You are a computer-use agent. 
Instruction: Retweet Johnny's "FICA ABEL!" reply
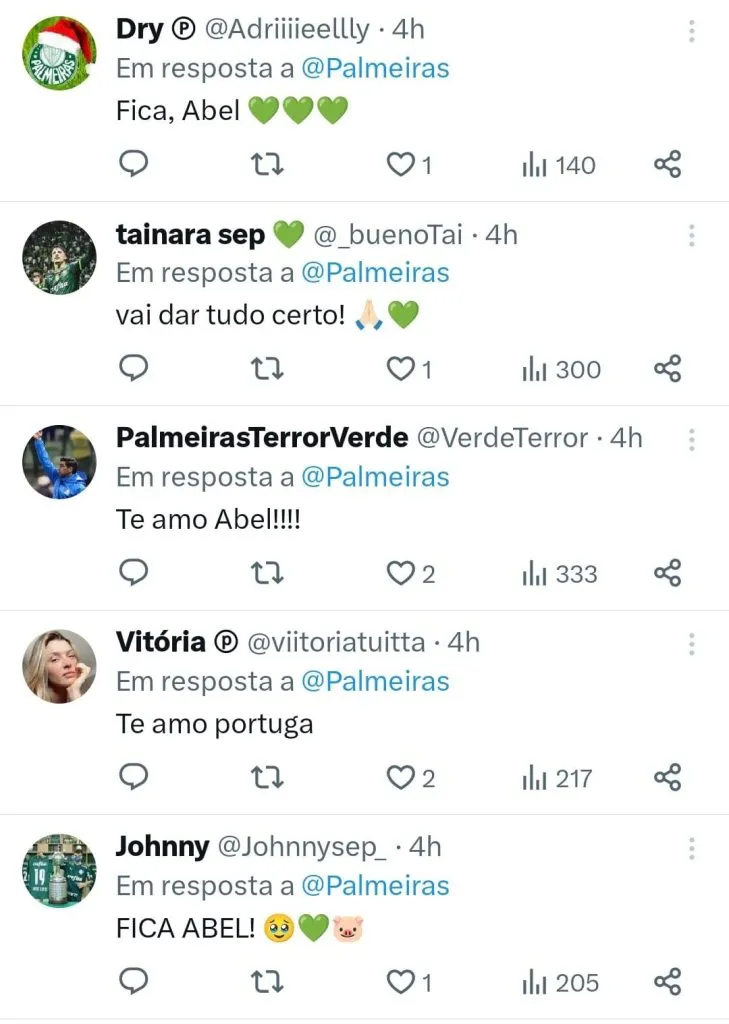tap(265, 982)
